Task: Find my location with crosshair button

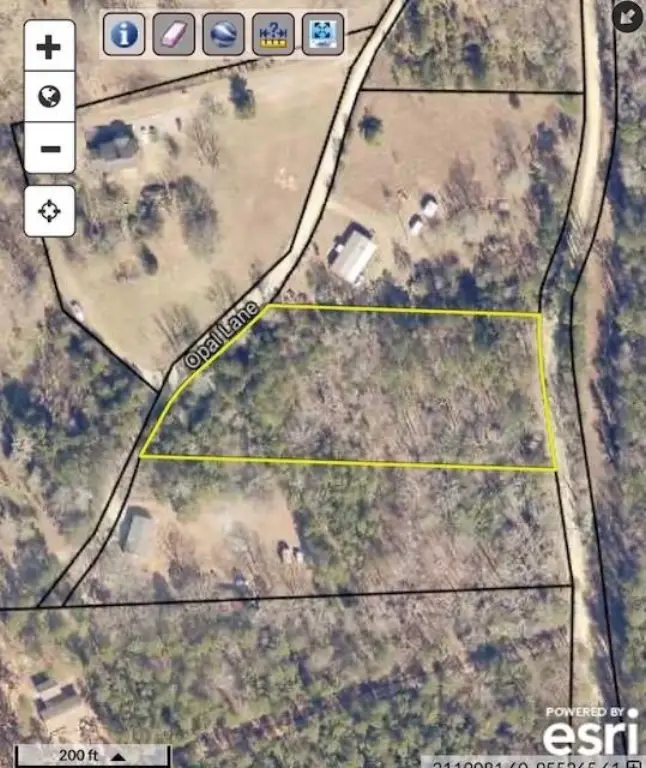Action: pyautogui.click(x=50, y=211)
